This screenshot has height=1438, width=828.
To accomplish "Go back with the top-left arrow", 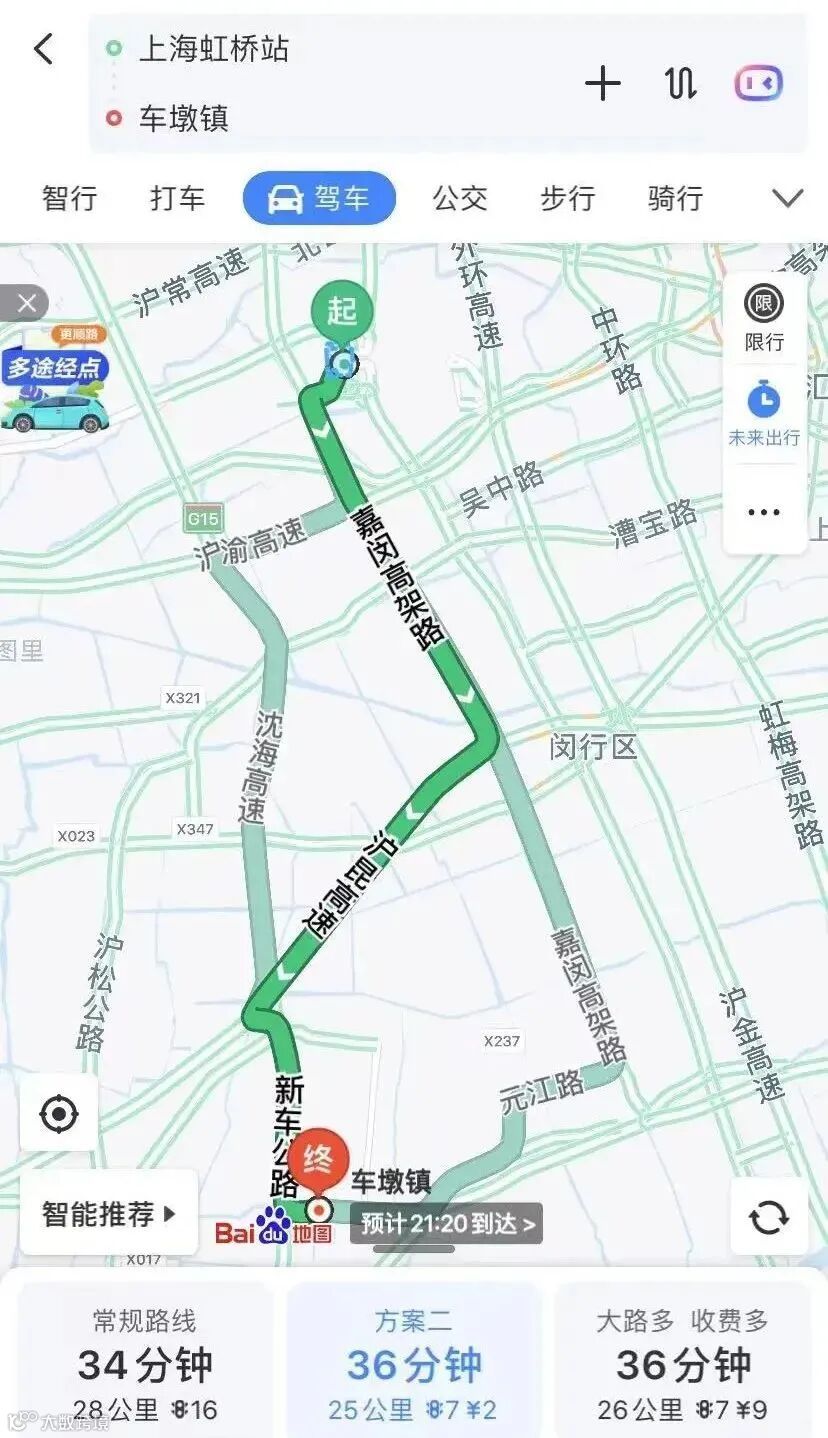I will tap(43, 49).
